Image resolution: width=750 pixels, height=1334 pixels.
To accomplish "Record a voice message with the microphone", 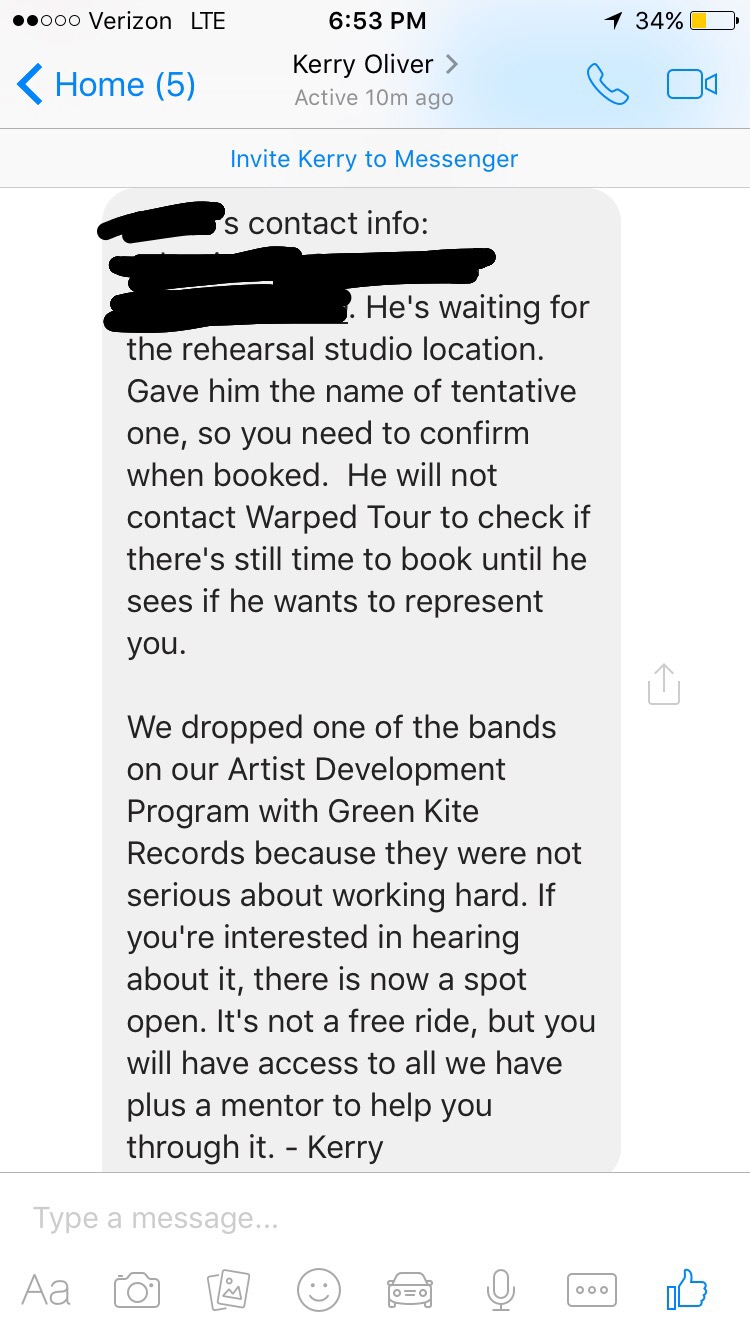I will coord(500,1290).
